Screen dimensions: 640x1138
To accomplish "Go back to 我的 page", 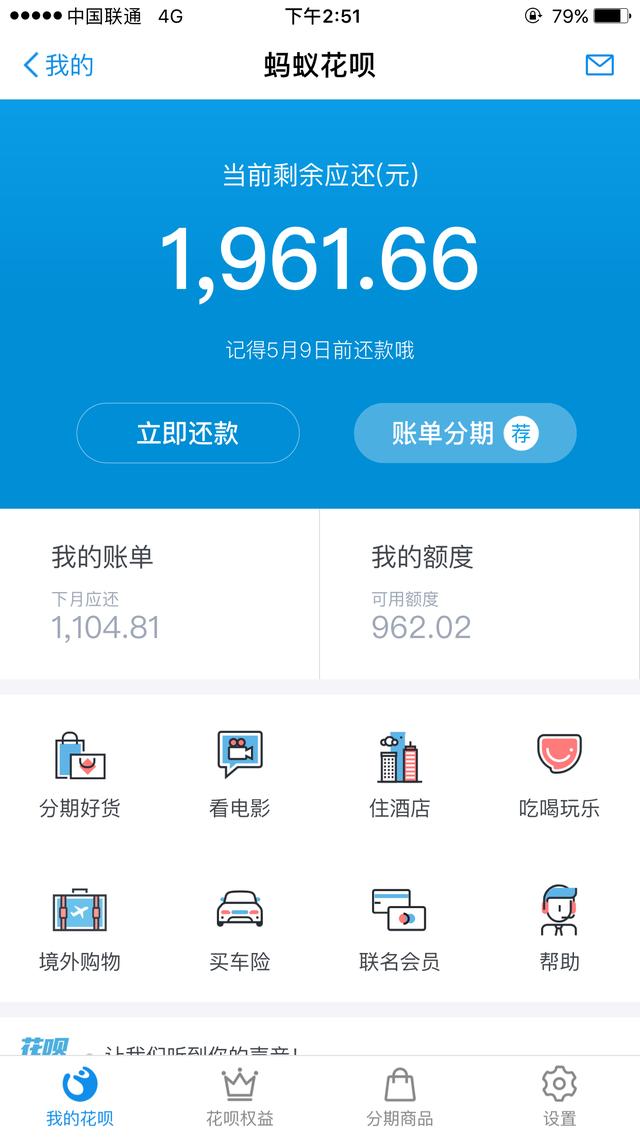I will coord(58,66).
